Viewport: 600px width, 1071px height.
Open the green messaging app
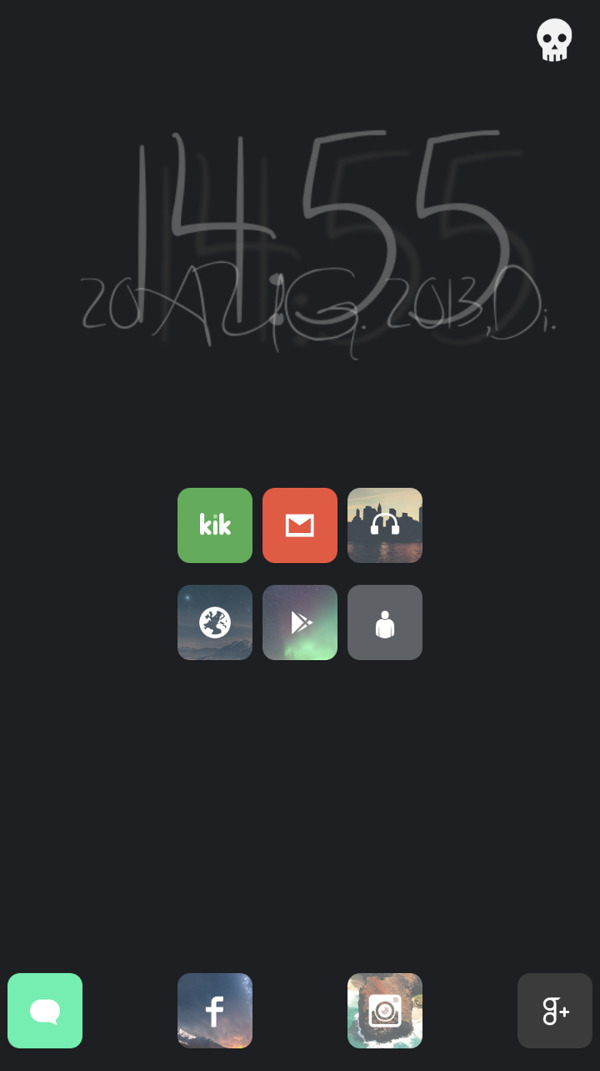[x=45, y=1010]
